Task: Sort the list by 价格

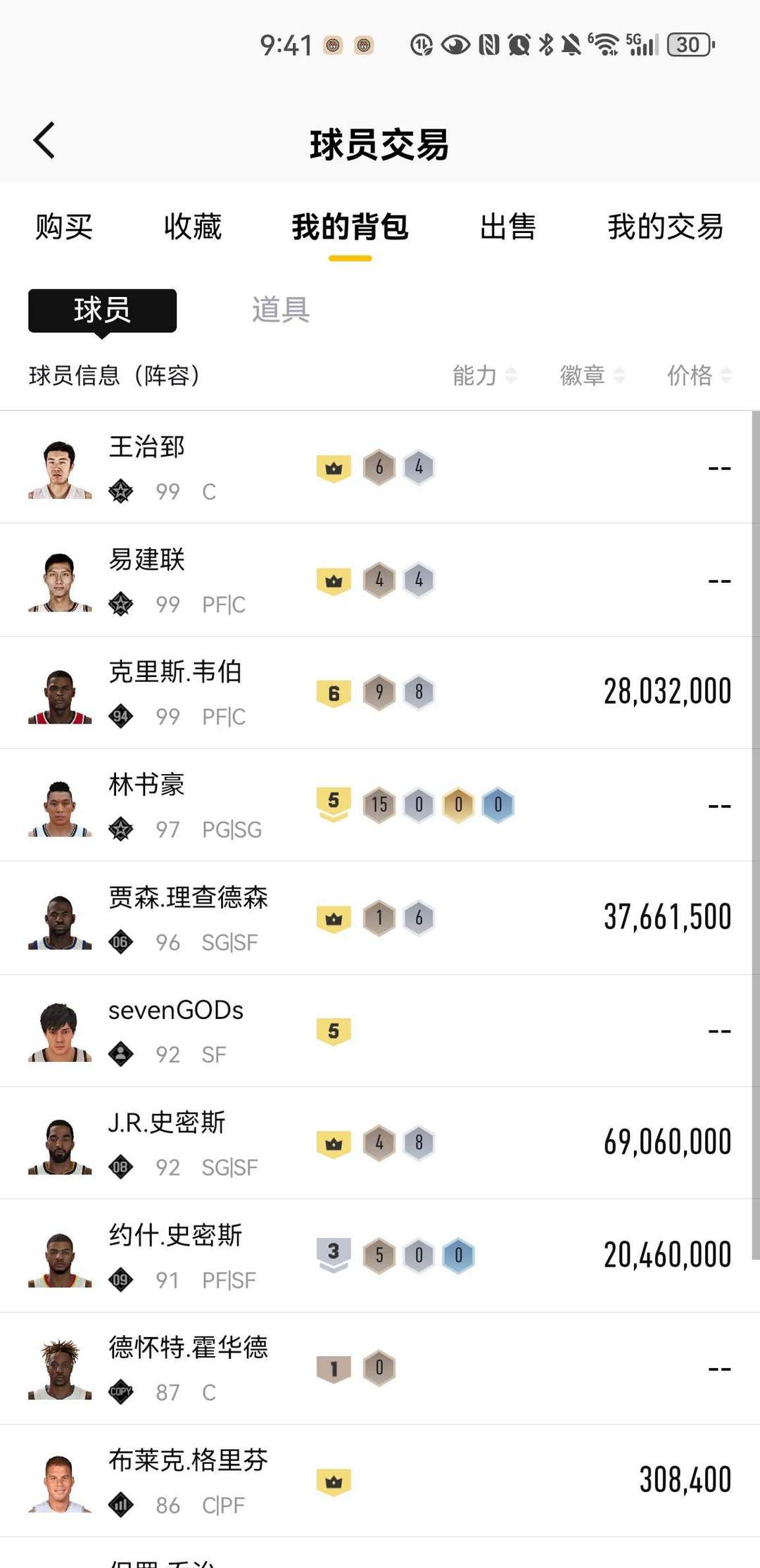Action: click(699, 375)
